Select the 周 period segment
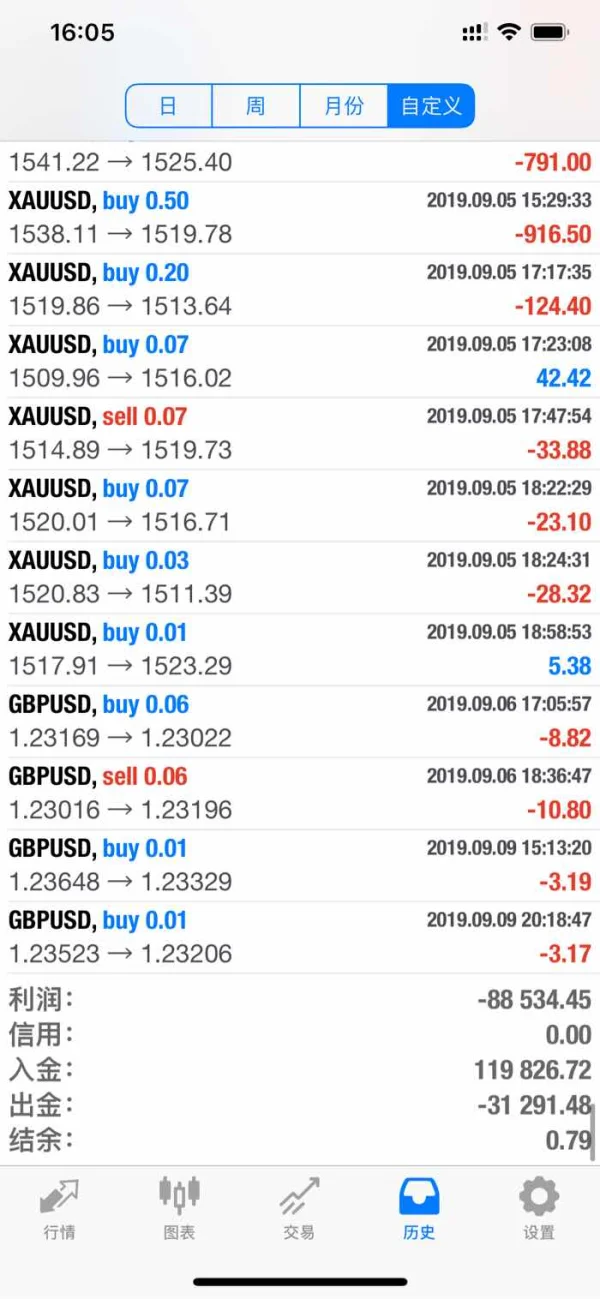Viewport: 600px width, 1299px height. [x=256, y=106]
